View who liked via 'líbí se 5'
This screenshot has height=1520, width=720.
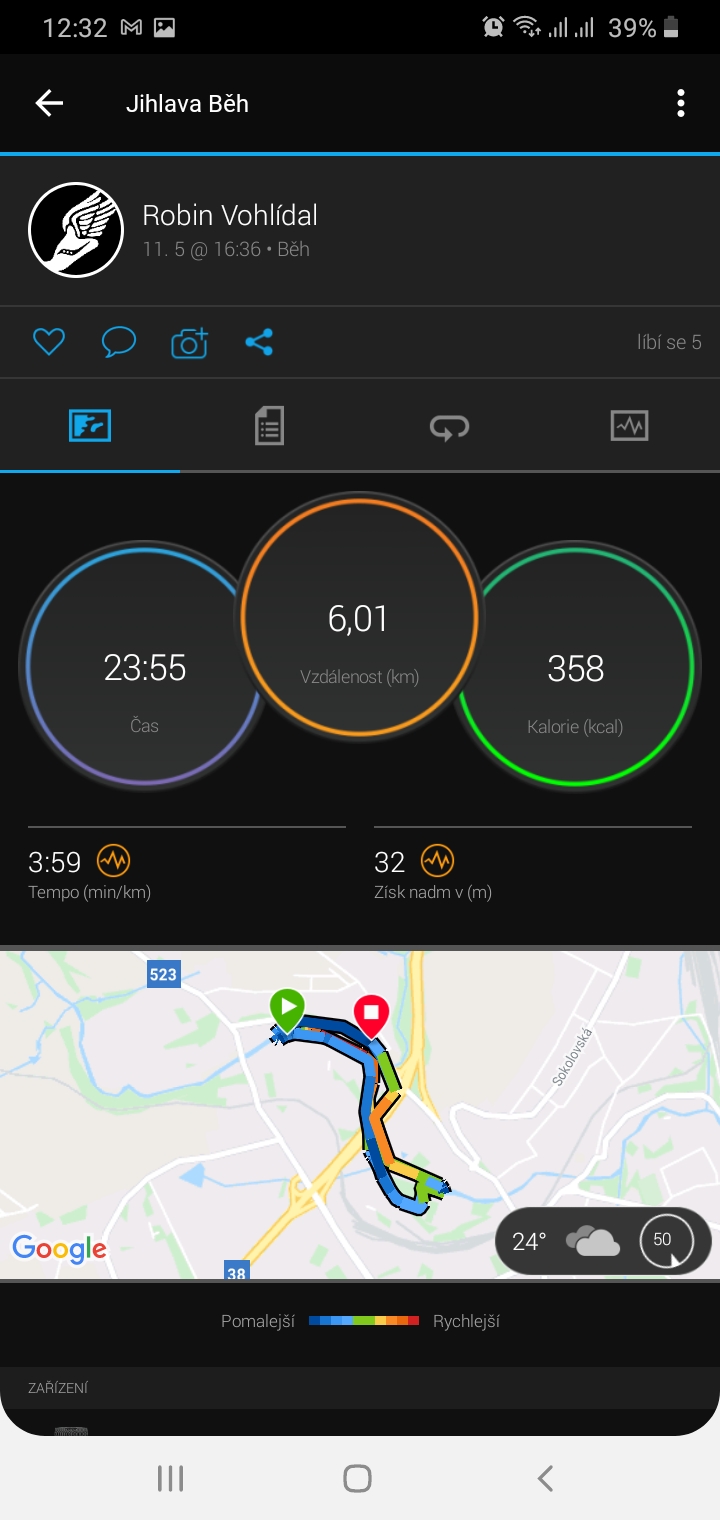pyautogui.click(x=669, y=343)
